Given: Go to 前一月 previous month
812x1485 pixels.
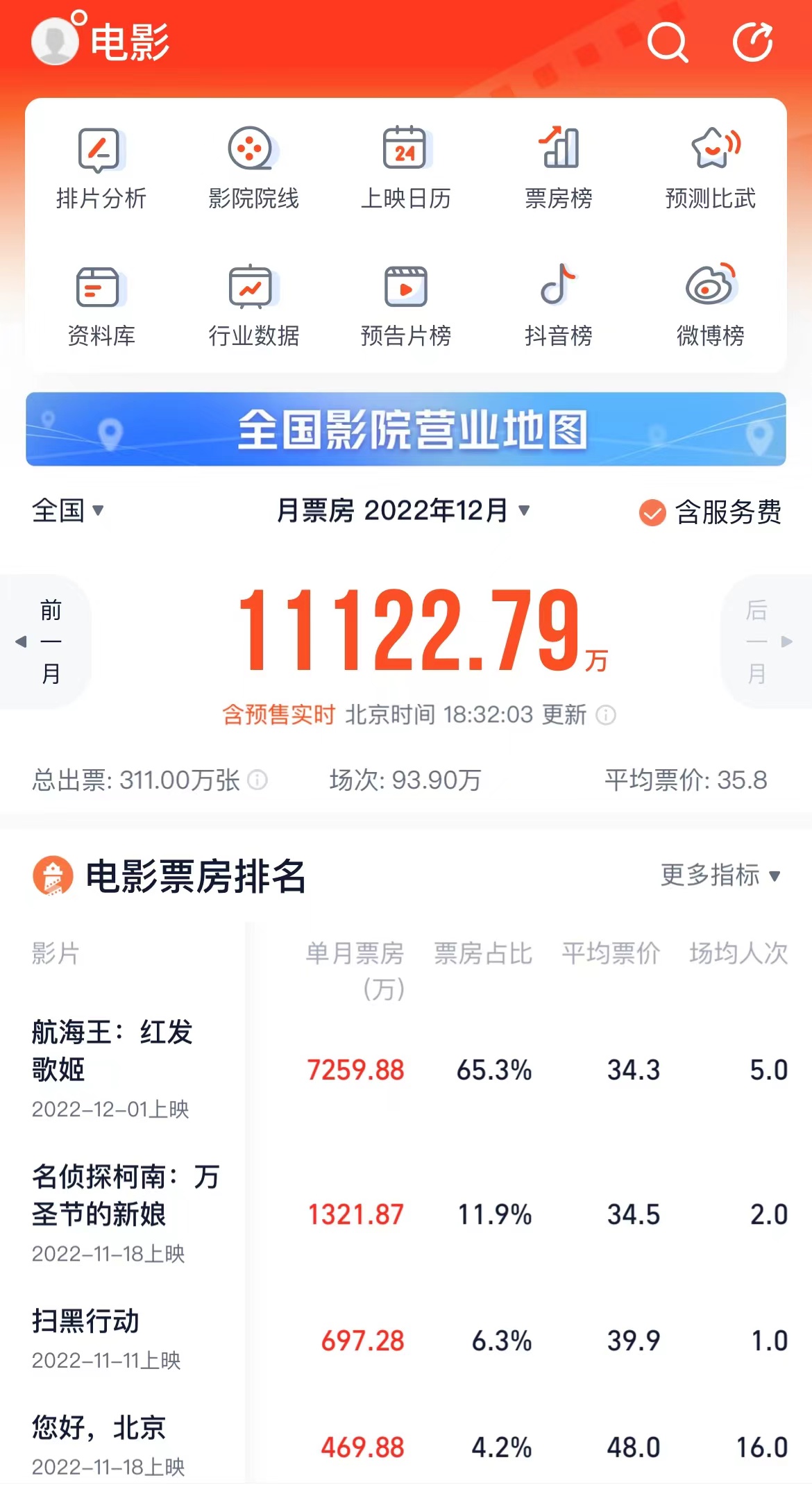Looking at the screenshot, I should click(47, 641).
